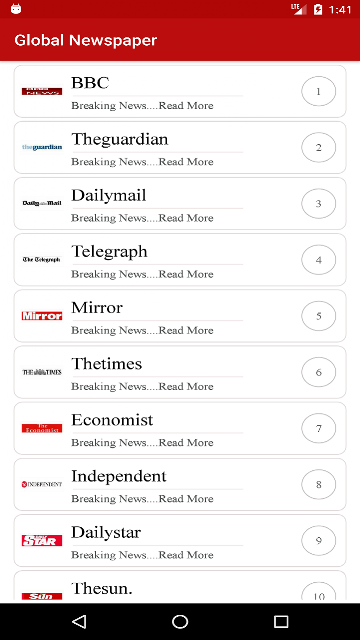This screenshot has width=360, height=640.
Task: Go back using the system back button
Action: pyautogui.click(x=79, y=622)
